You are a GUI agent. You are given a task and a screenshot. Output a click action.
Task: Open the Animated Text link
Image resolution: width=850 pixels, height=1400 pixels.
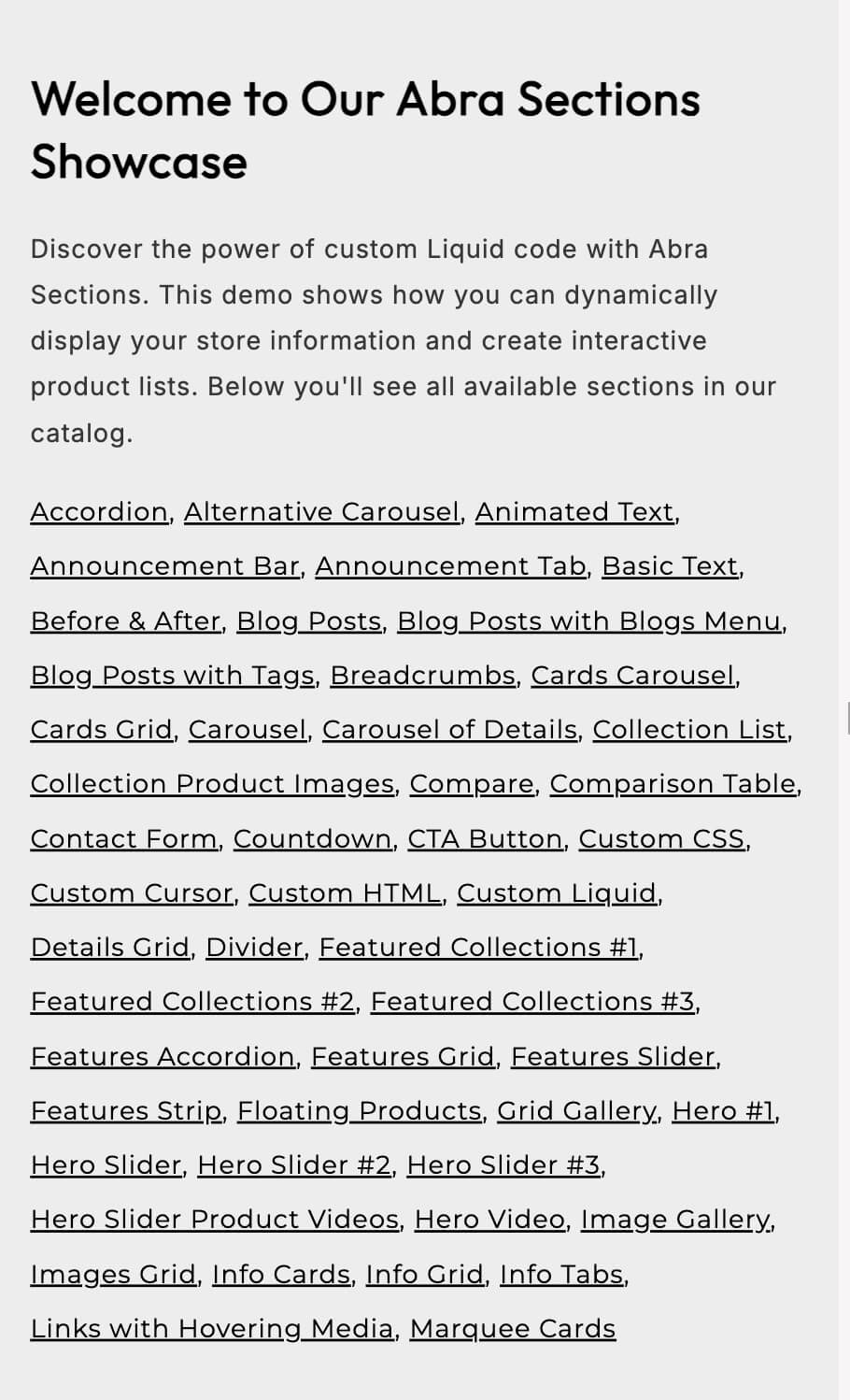(x=574, y=512)
